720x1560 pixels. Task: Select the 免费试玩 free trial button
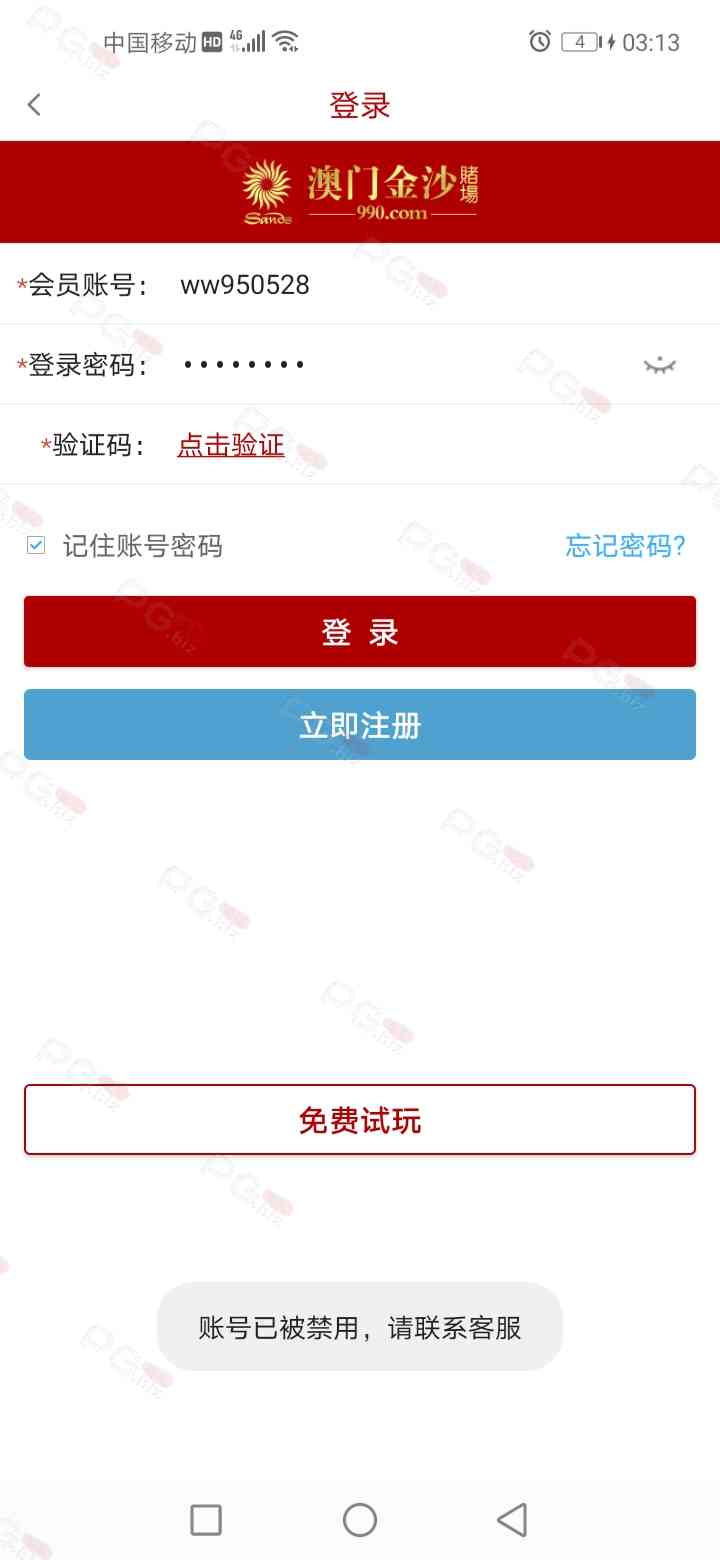(x=360, y=1120)
